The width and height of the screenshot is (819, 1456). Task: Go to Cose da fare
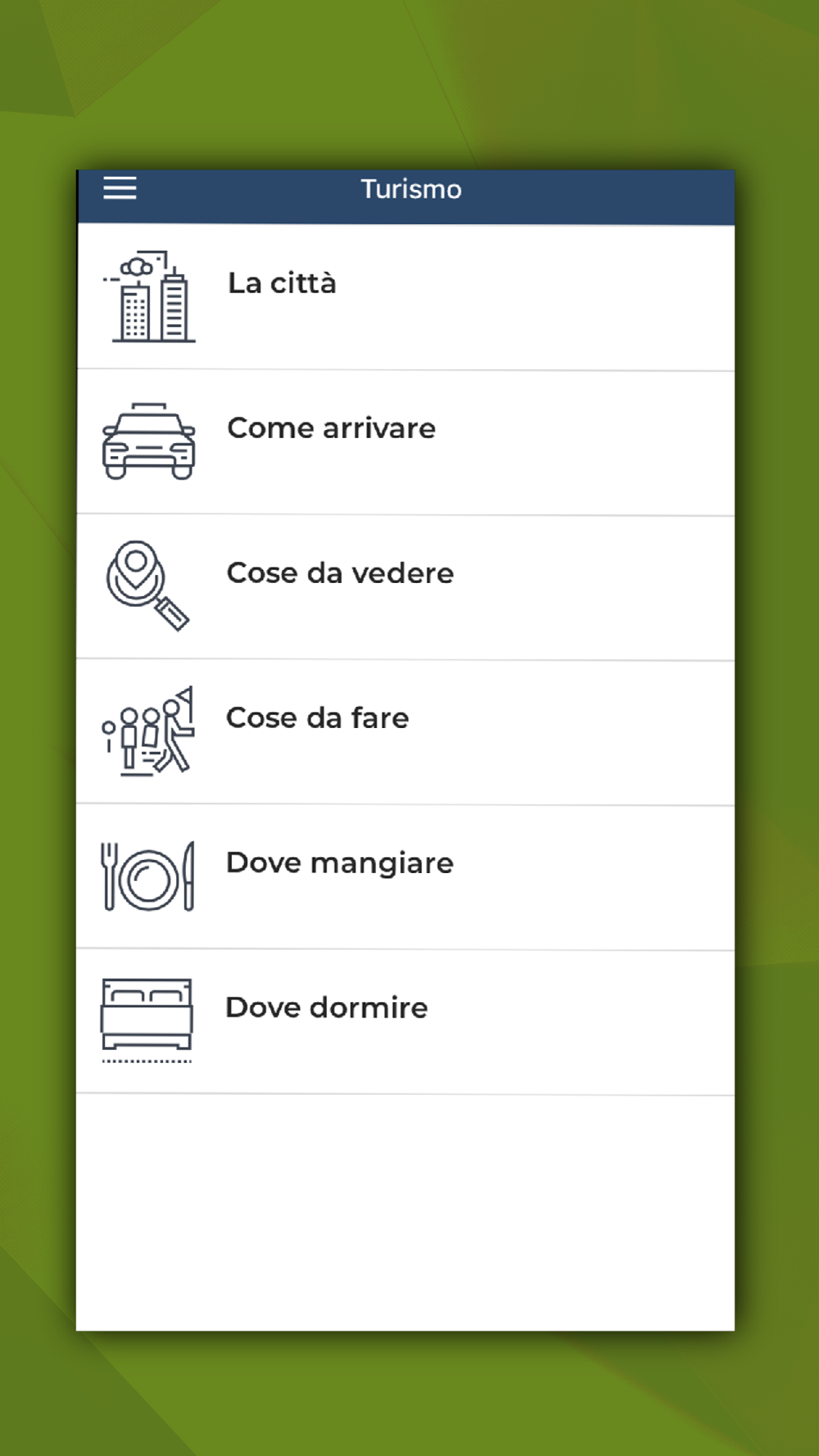[x=405, y=732]
